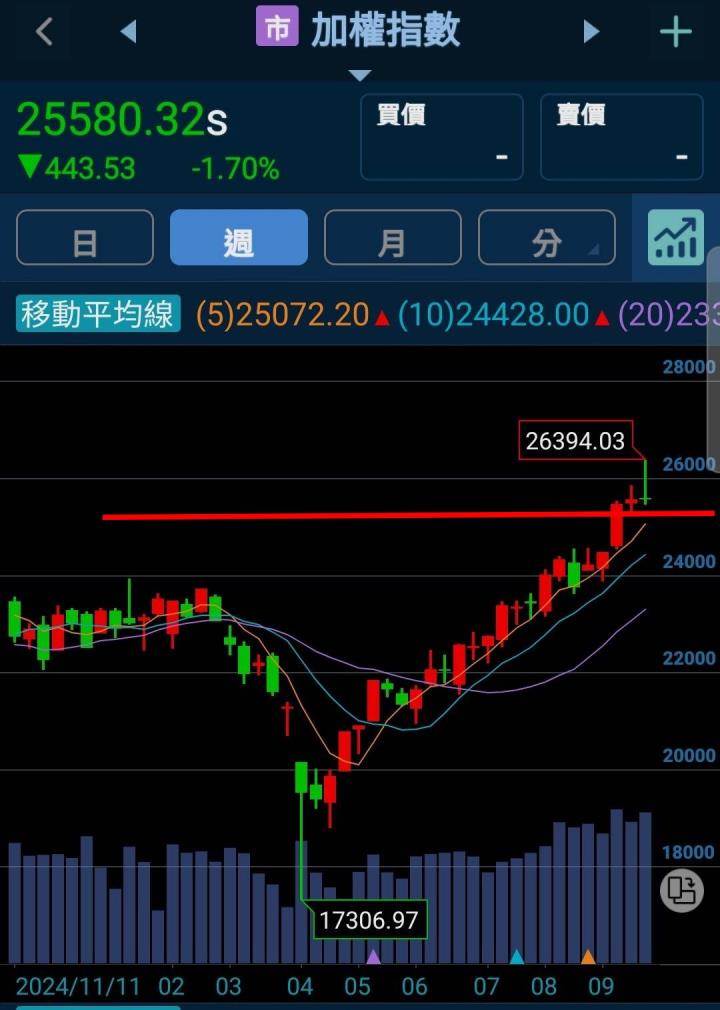Select the 月 monthly chart tab
This screenshot has height=1010, width=720.
[x=392, y=238]
